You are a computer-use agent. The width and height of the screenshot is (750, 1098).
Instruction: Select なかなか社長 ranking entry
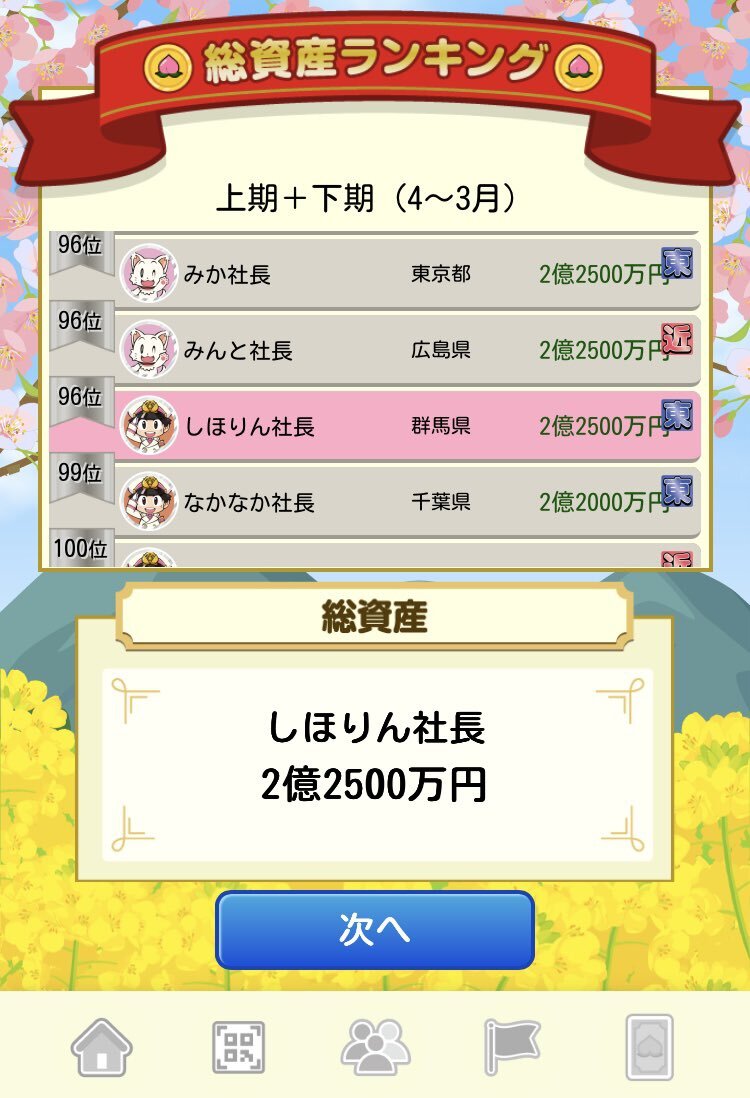click(x=400, y=502)
